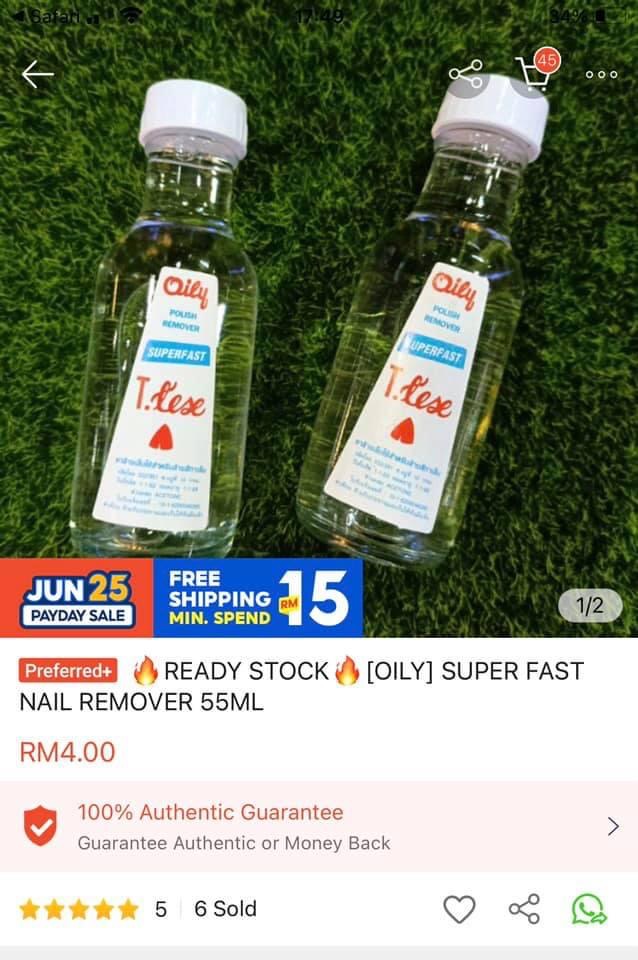This screenshot has height=960, width=638.
Task: Go back using the arrow
Action: point(37,74)
